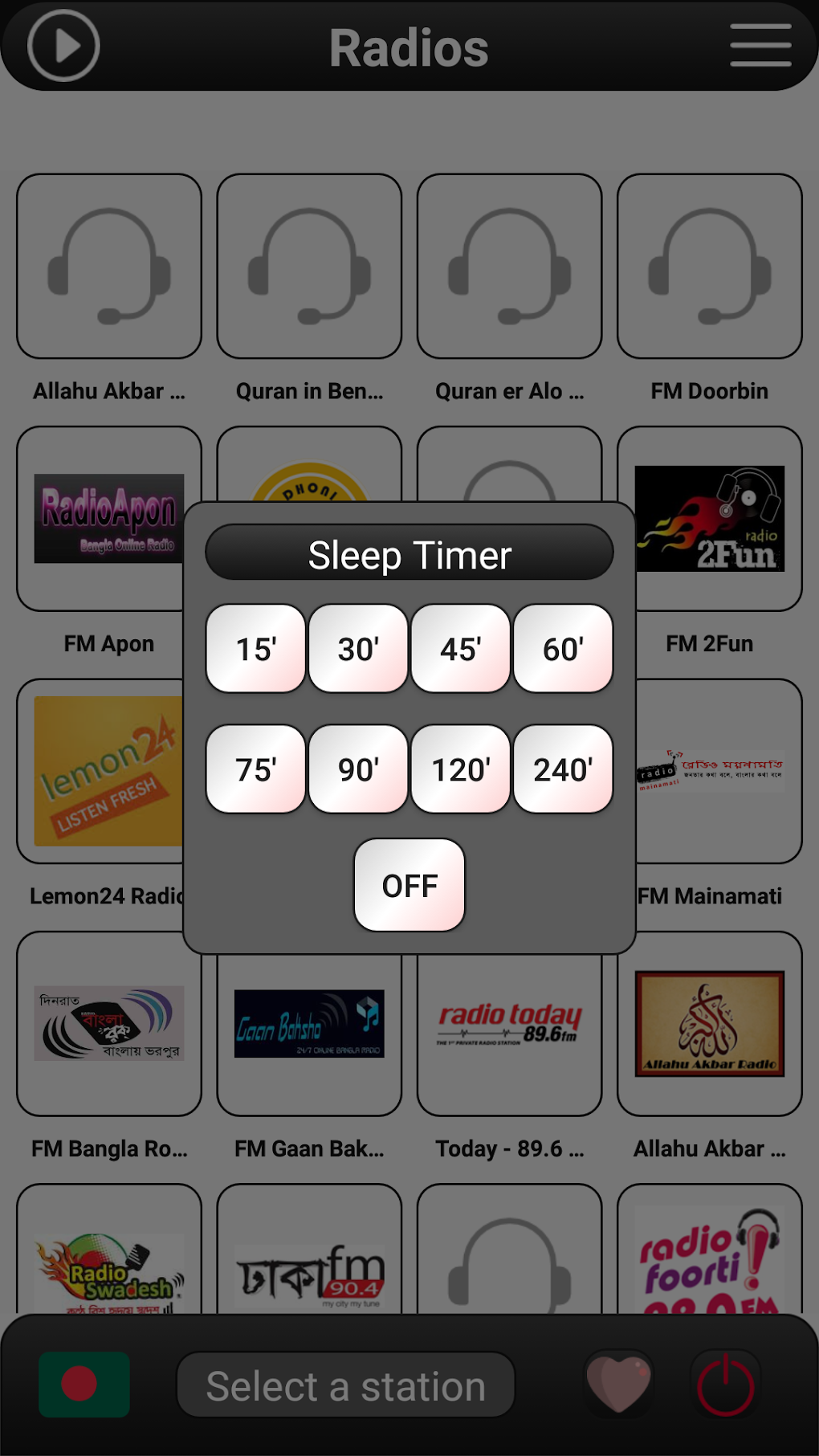Tap the Allahu Akbar station headphone icon
Screen dimensions: 819x1456
point(109,267)
